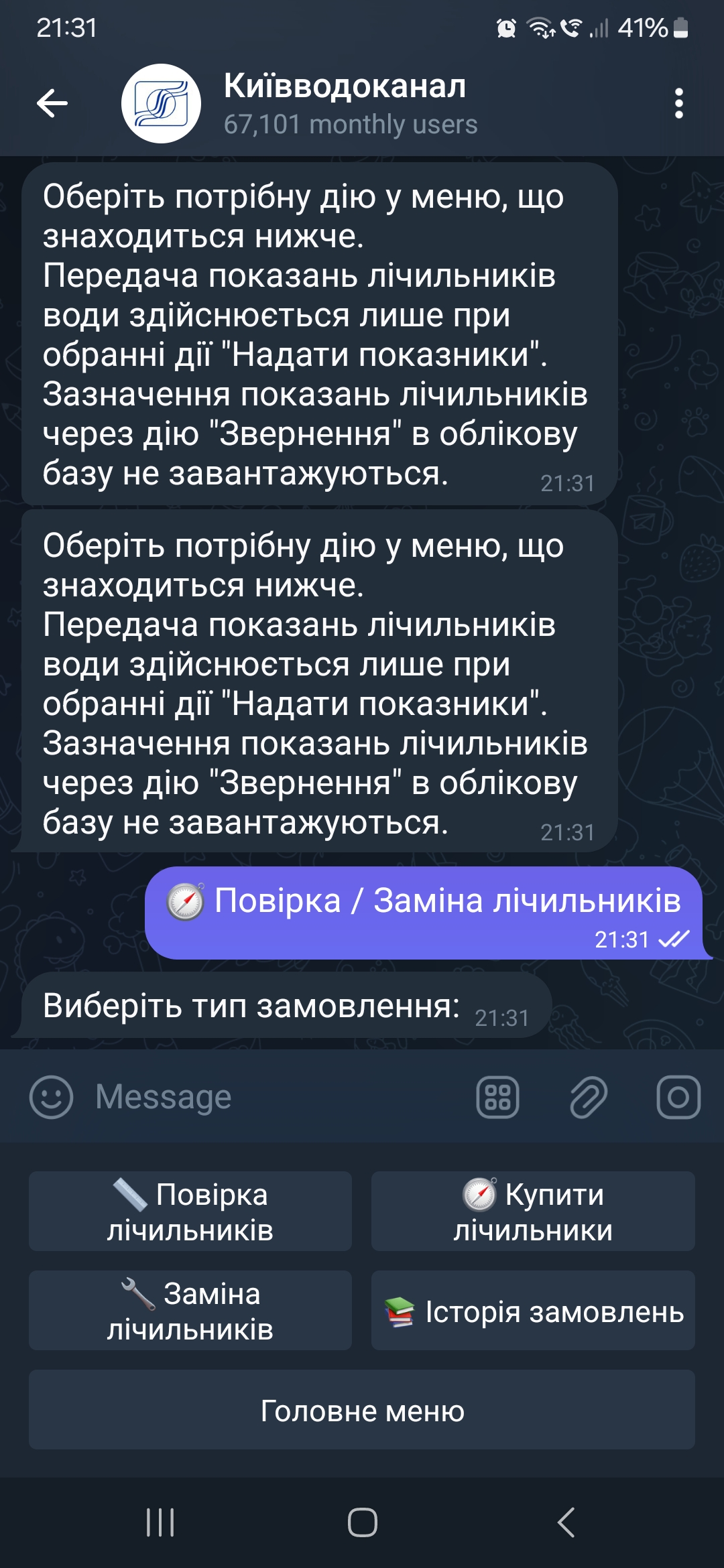Return to Головне меню

[x=362, y=1411]
